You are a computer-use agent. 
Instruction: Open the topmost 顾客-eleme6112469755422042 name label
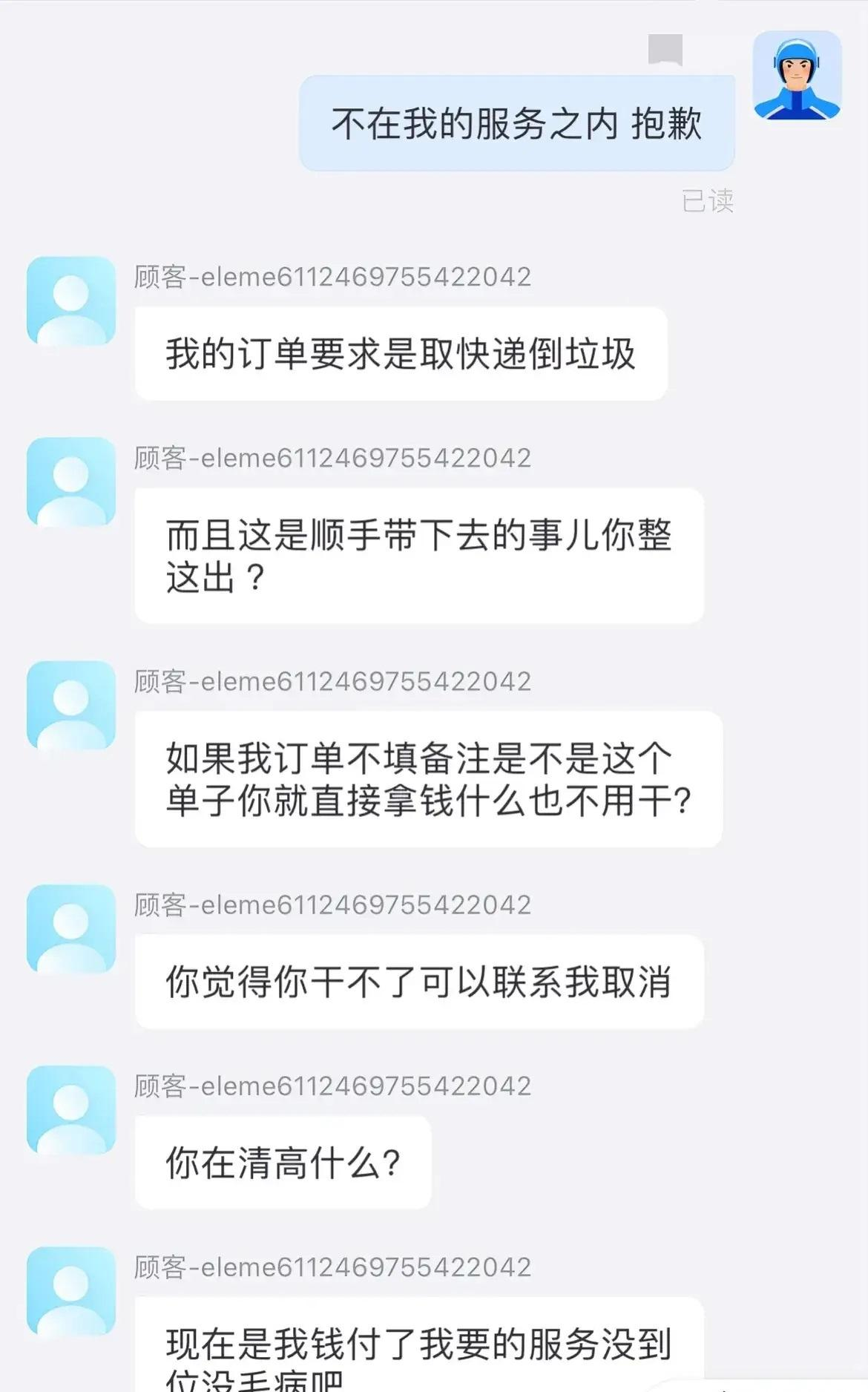332,276
